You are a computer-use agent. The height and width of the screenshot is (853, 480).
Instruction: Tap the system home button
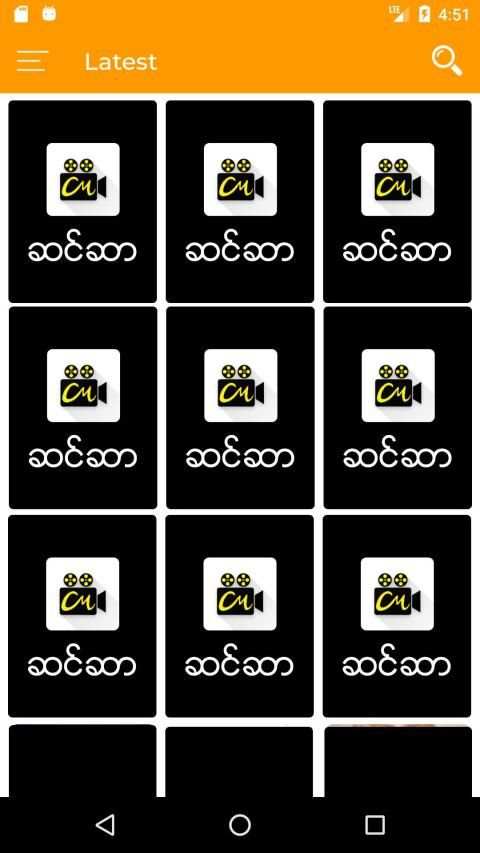tap(240, 825)
